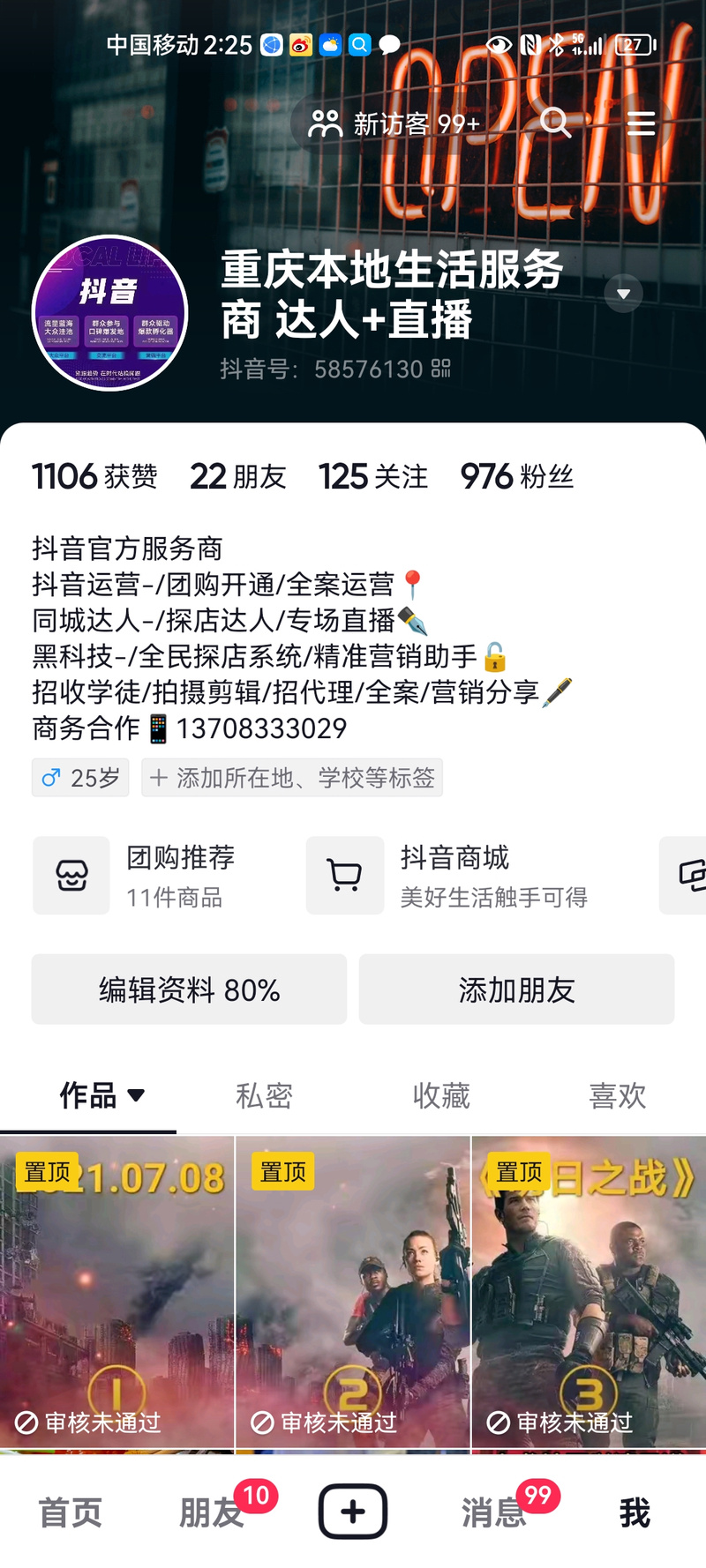Switch to the Private tab

click(264, 1096)
